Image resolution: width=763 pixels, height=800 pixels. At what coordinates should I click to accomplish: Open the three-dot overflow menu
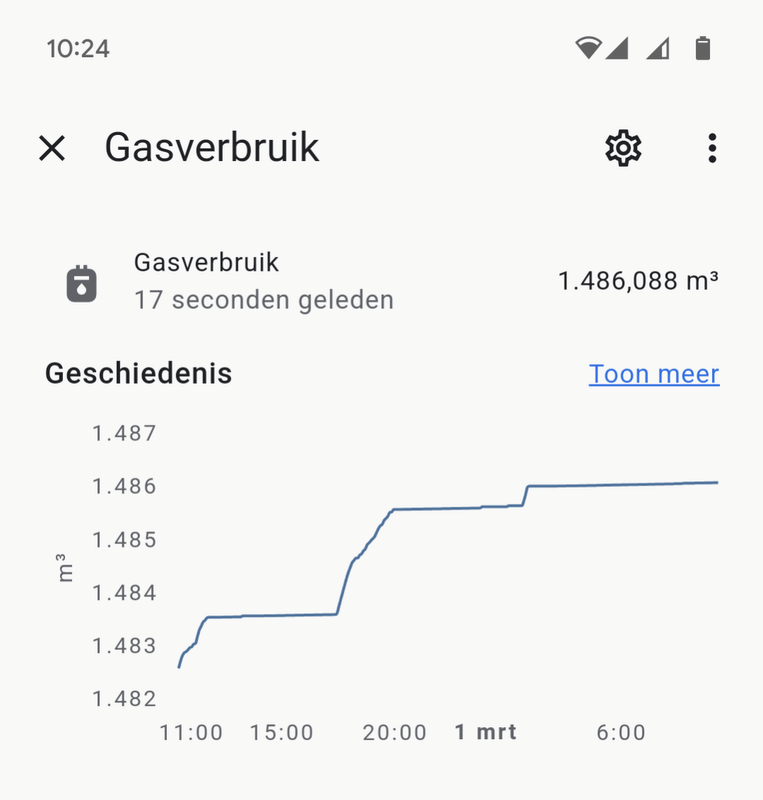coord(712,148)
